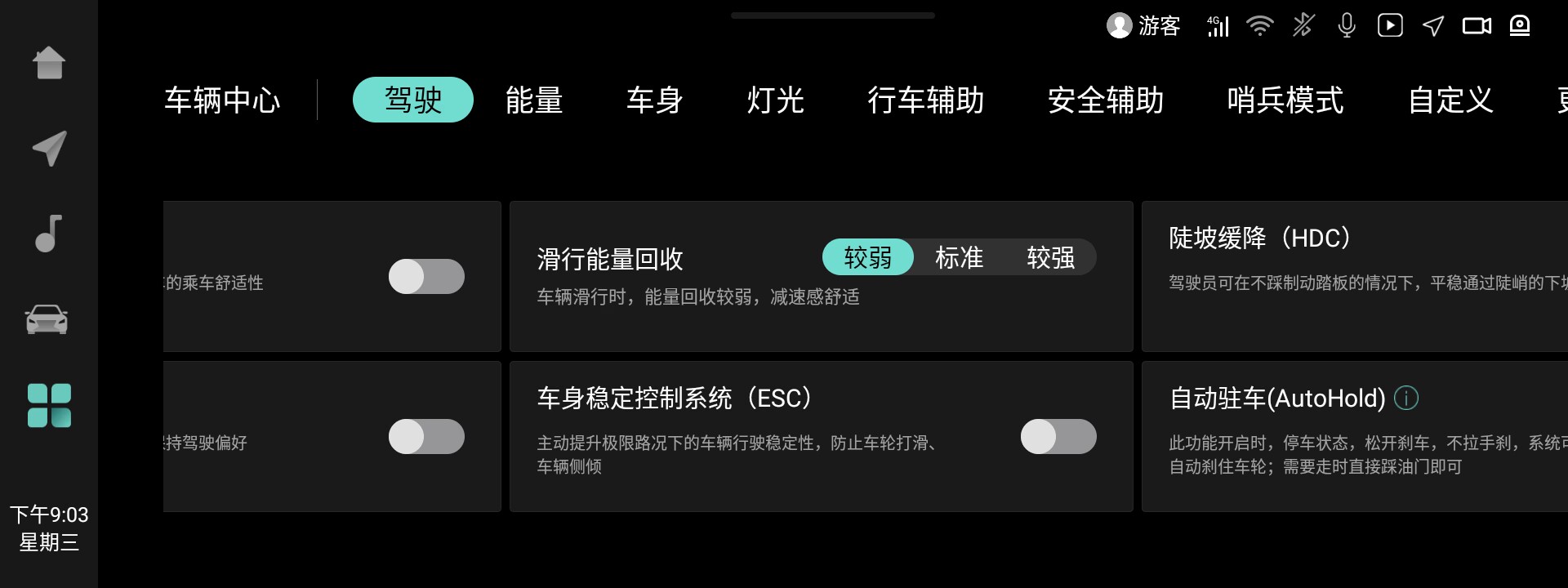The image size is (1568, 588).
Task: Toggle the 车身稳定控制系统 (ESC) switch
Action: pos(1058,437)
